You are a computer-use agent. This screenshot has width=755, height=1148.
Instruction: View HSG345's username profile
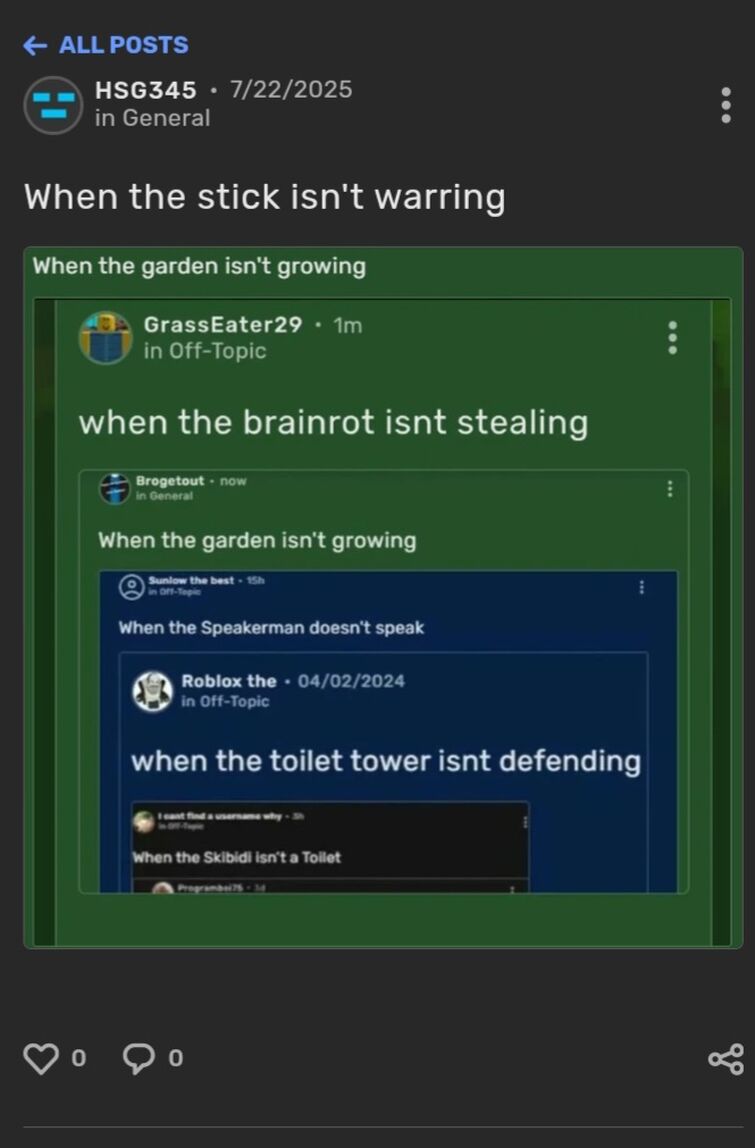[145, 90]
